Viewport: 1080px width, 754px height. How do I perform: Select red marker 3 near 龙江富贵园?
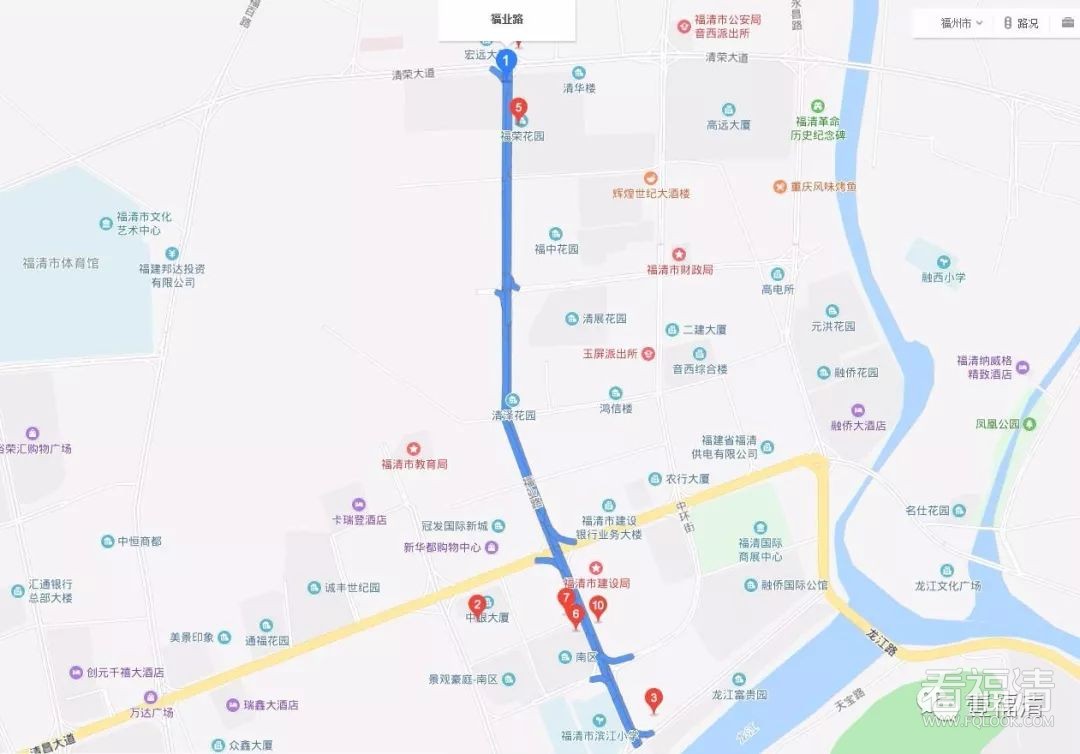(653, 700)
